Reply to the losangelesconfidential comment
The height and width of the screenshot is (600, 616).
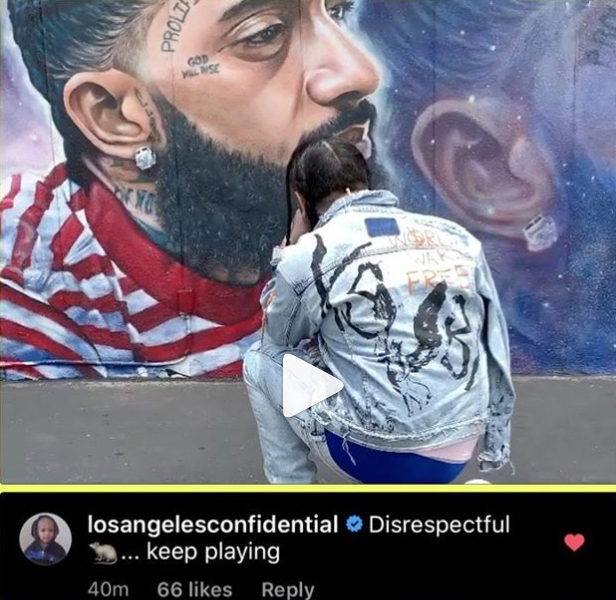(x=287, y=589)
